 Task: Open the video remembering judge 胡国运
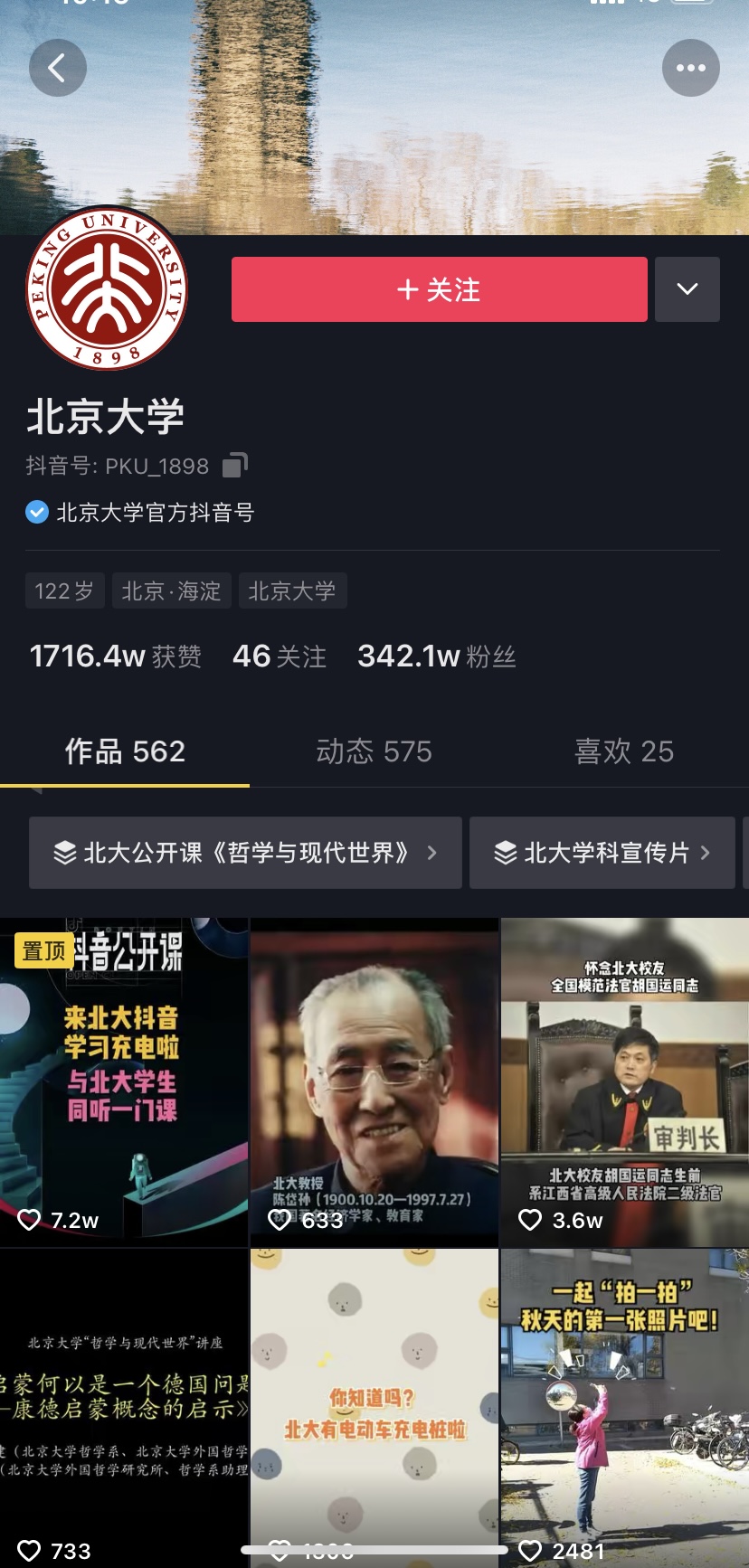coord(625,1082)
